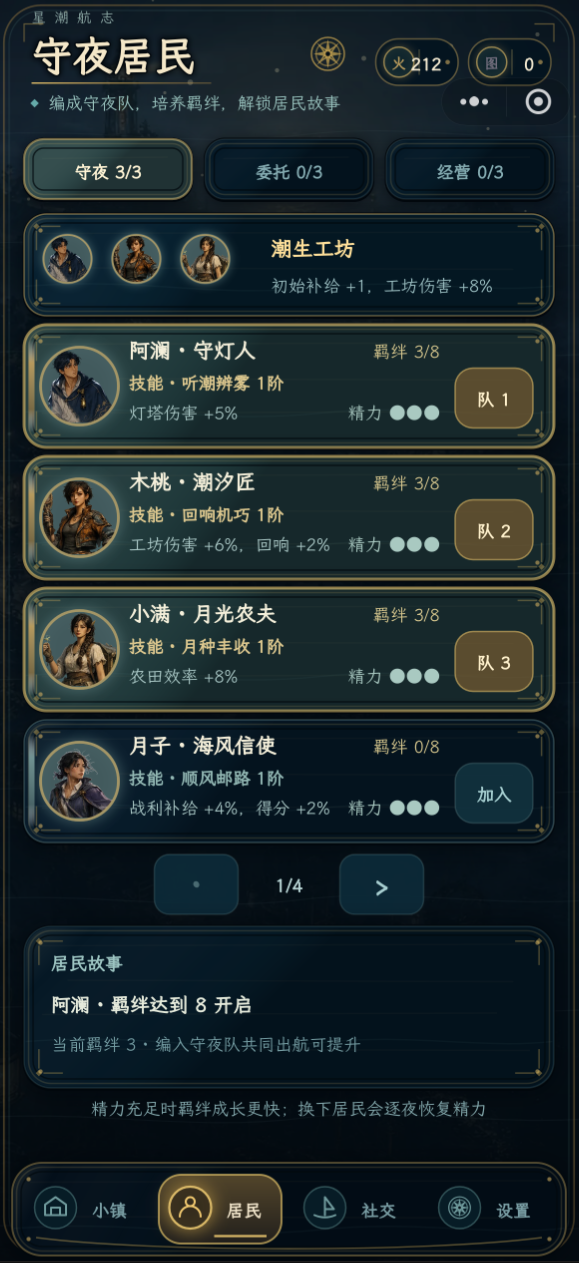Add 月子·海风信使 with the 加入 button
The height and width of the screenshot is (1263, 579).
coord(494,794)
